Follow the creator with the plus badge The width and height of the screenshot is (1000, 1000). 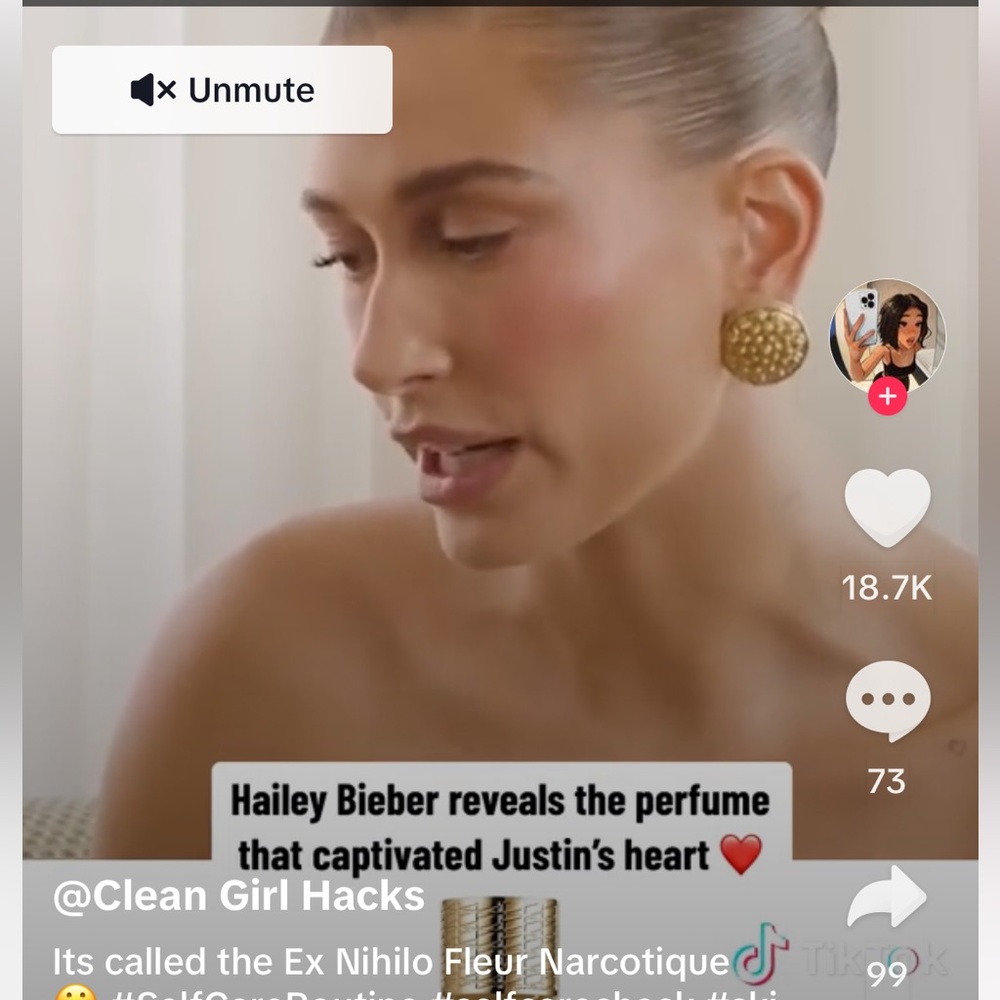(887, 397)
